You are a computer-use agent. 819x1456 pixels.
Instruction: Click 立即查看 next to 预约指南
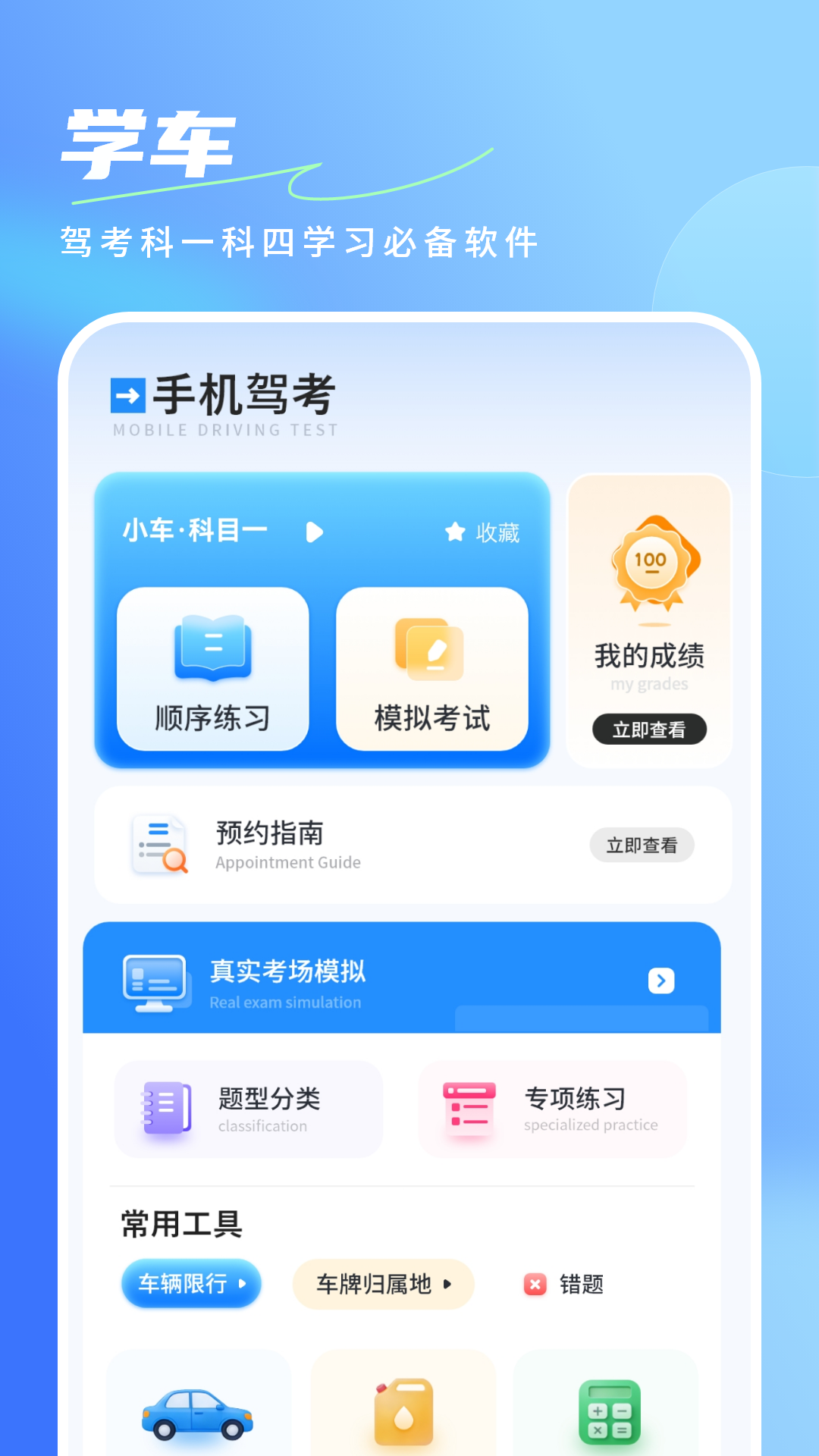pyautogui.click(x=642, y=844)
